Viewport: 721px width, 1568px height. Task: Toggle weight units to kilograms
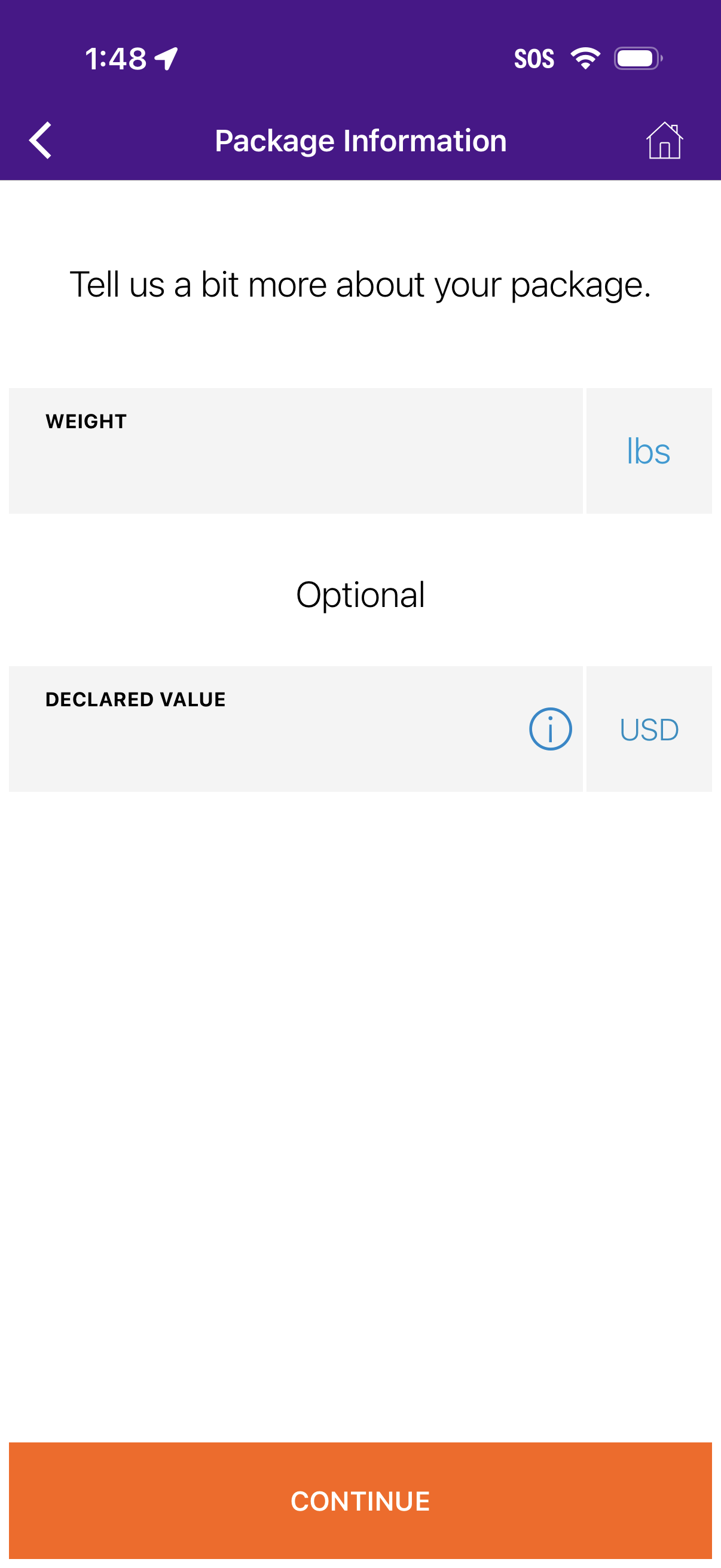649,451
